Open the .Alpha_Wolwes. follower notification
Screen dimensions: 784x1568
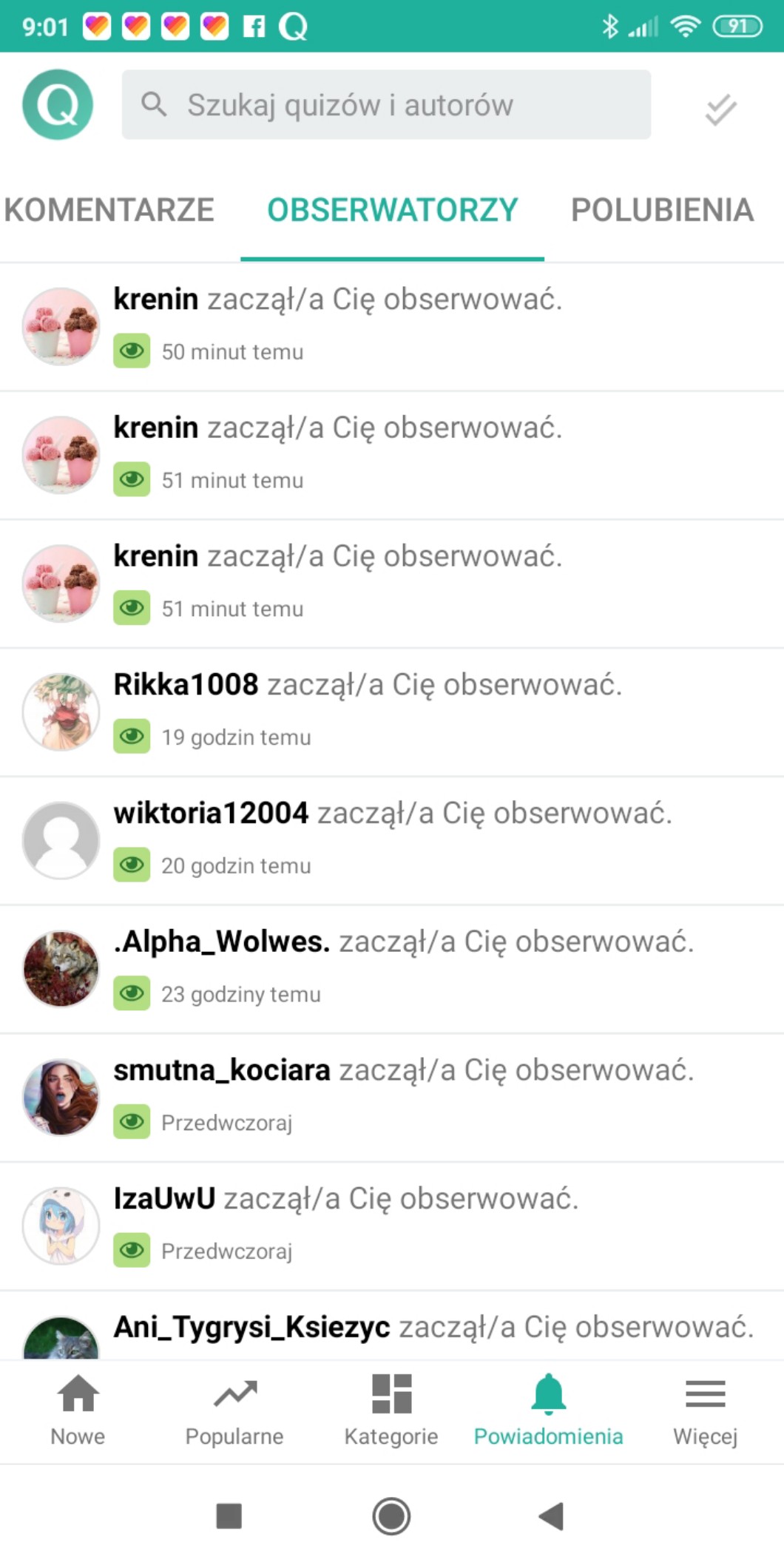pyautogui.click(x=392, y=970)
